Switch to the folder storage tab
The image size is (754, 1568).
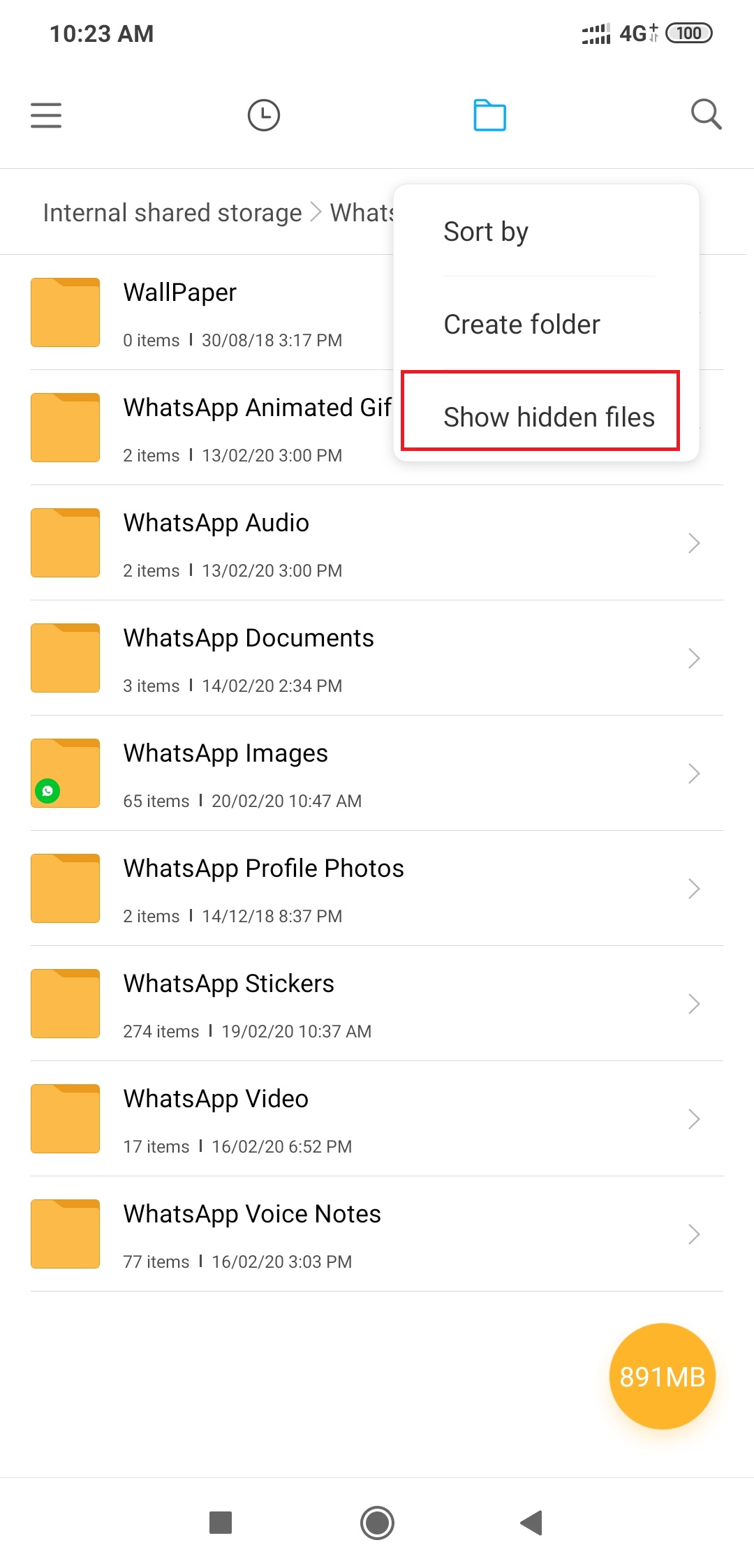(x=489, y=115)
